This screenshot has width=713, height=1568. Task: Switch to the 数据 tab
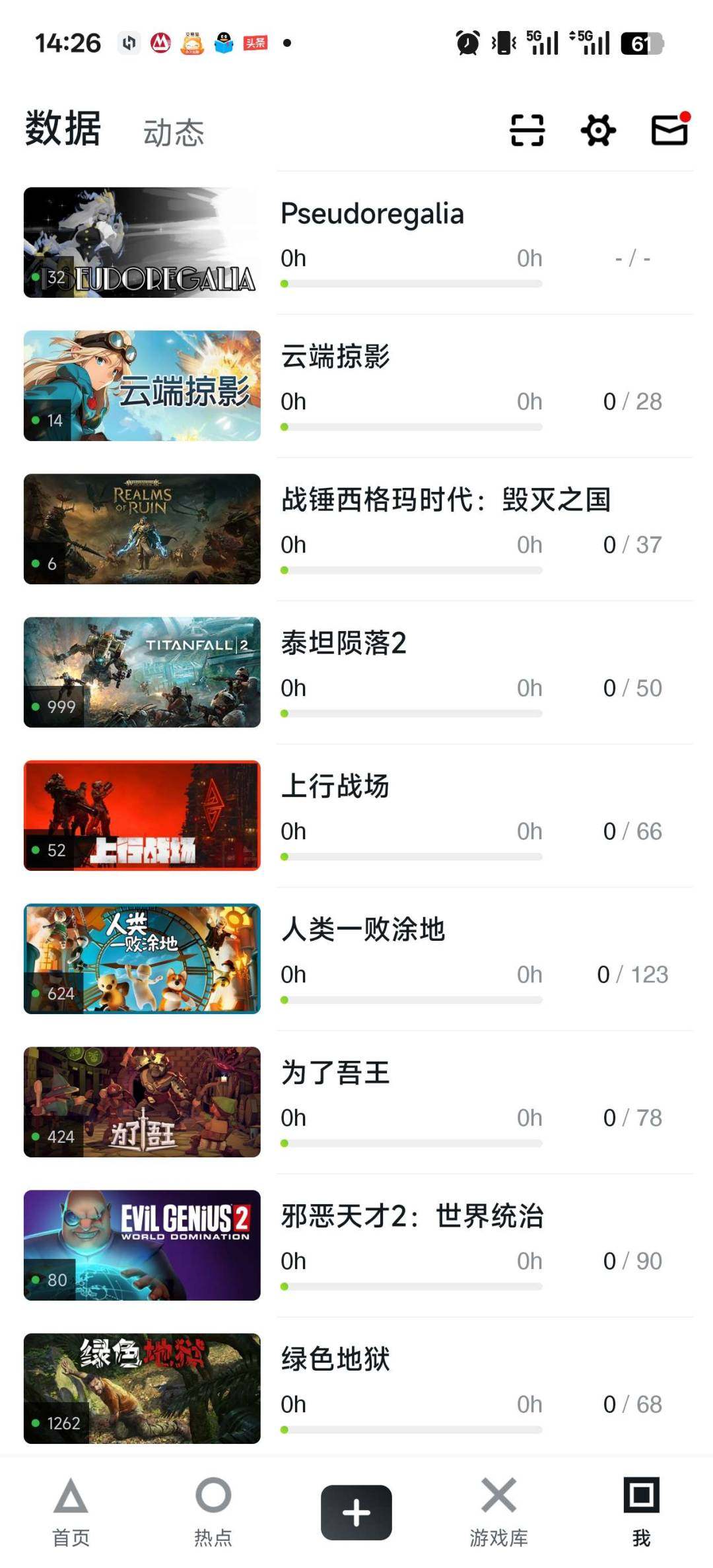[x=61, y=130]
